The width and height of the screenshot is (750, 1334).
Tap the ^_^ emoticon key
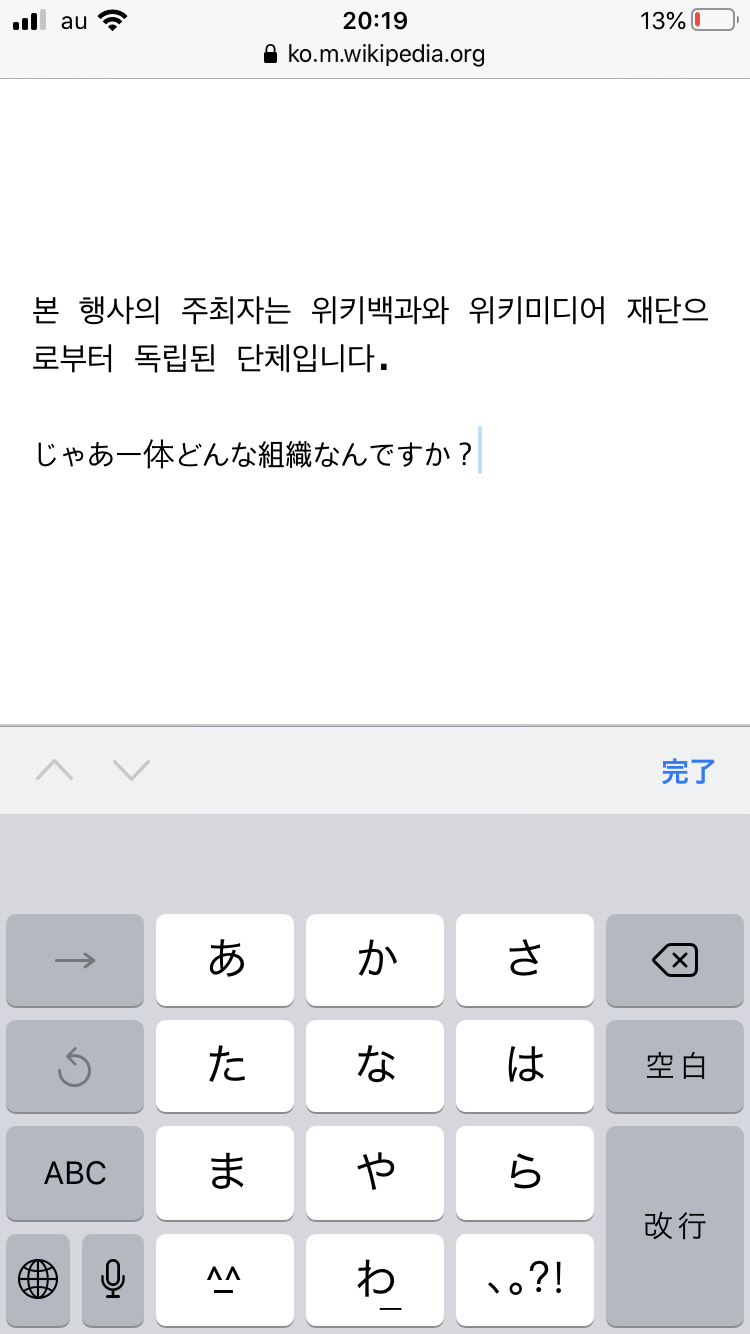(x=225, y=1279)
